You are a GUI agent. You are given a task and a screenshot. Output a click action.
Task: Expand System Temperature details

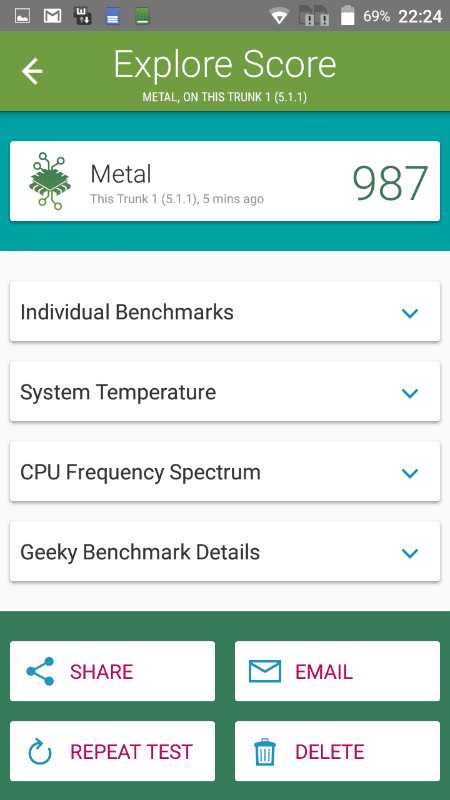(225, 391)
